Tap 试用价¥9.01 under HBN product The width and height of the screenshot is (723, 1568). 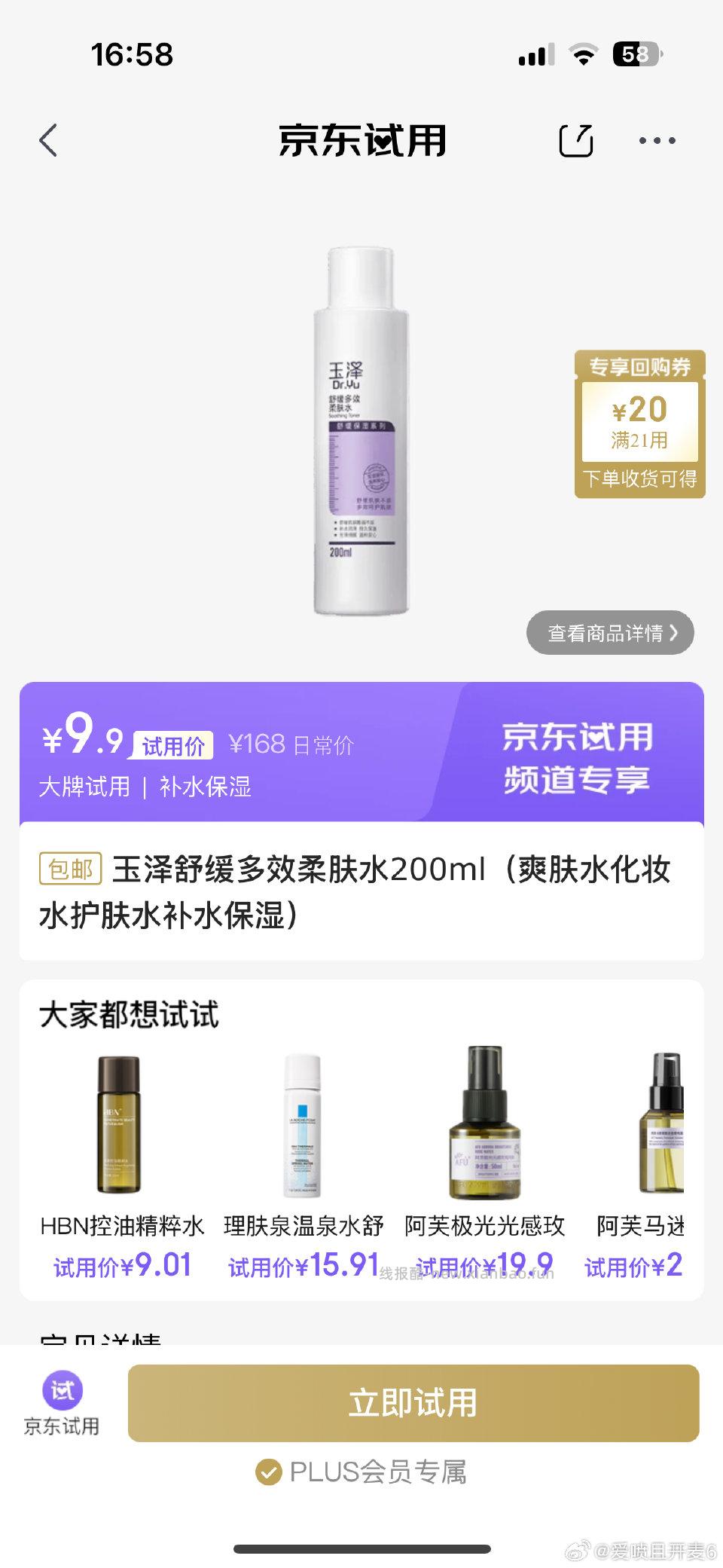pyautogui.click(x=120, y=1264)
